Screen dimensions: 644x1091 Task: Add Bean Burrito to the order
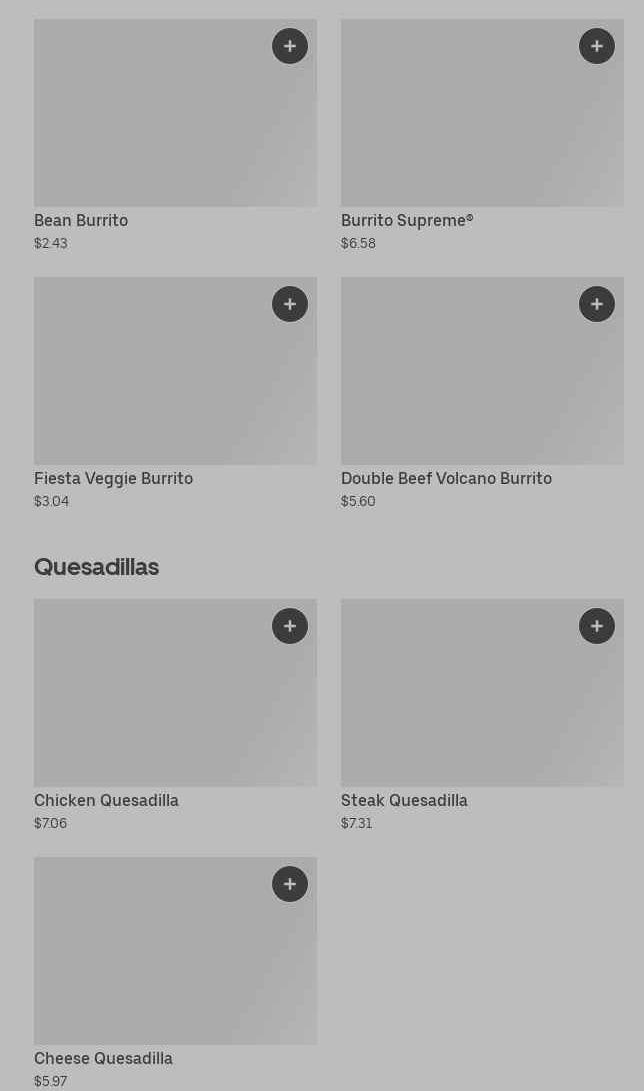(290, 46)
